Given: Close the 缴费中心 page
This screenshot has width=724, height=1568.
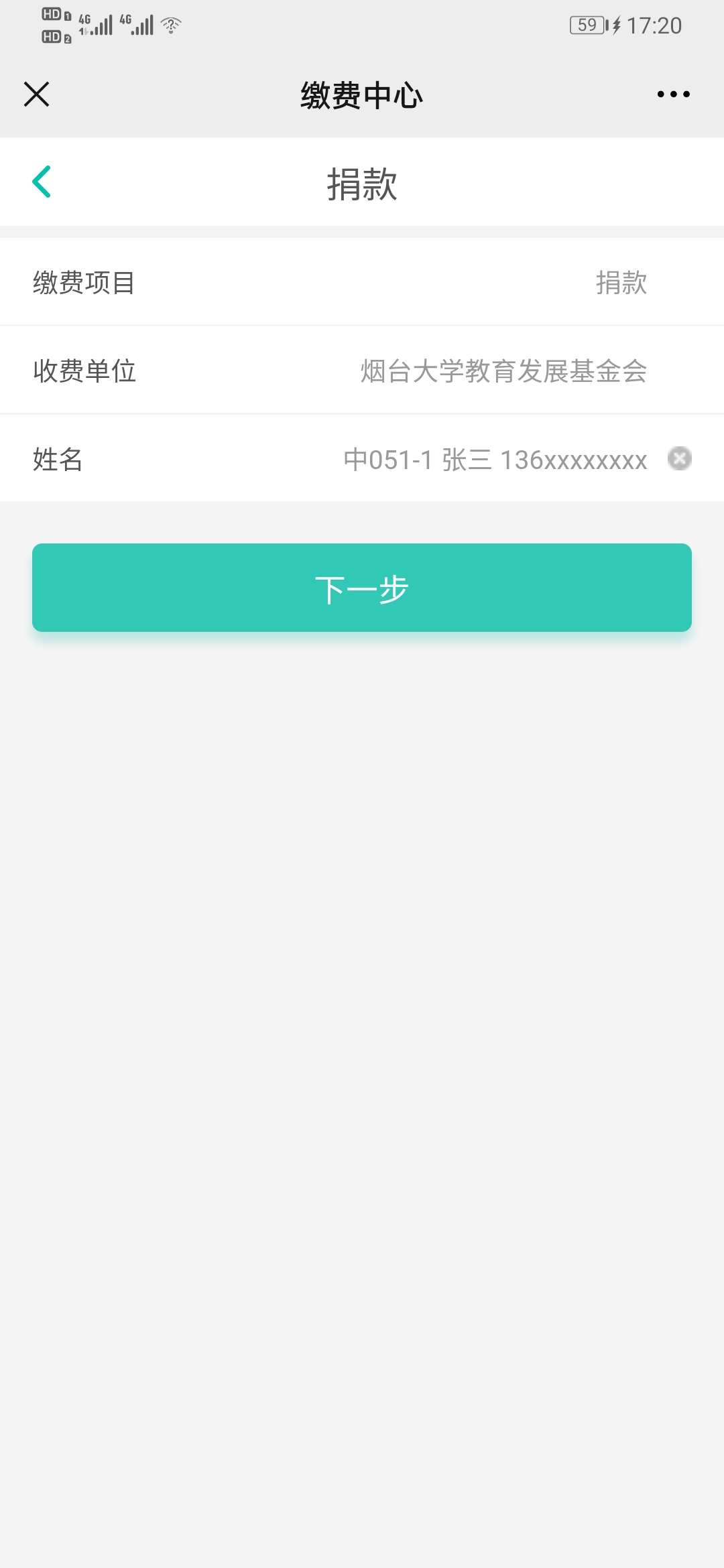Looking at the screenshot, I should pyautogui.click(x=37, y=94).
